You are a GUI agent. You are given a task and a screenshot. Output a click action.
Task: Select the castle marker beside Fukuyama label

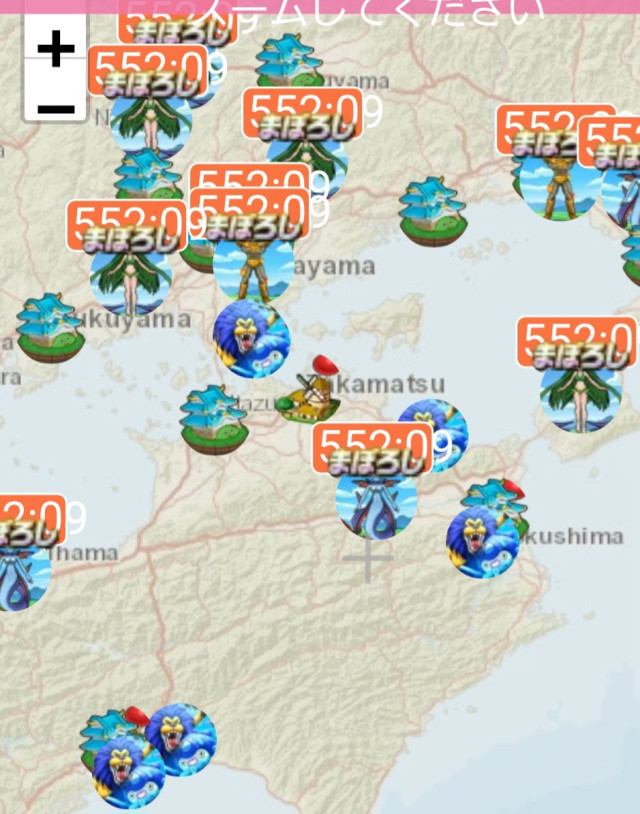tap(50, 327)
